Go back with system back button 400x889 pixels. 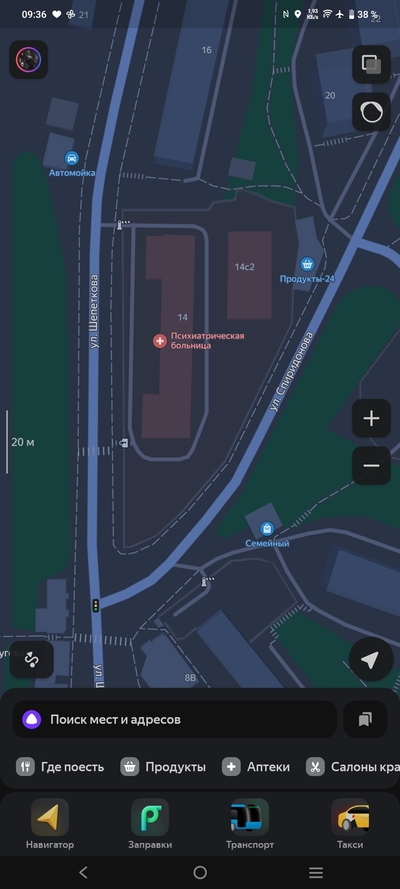83,872
